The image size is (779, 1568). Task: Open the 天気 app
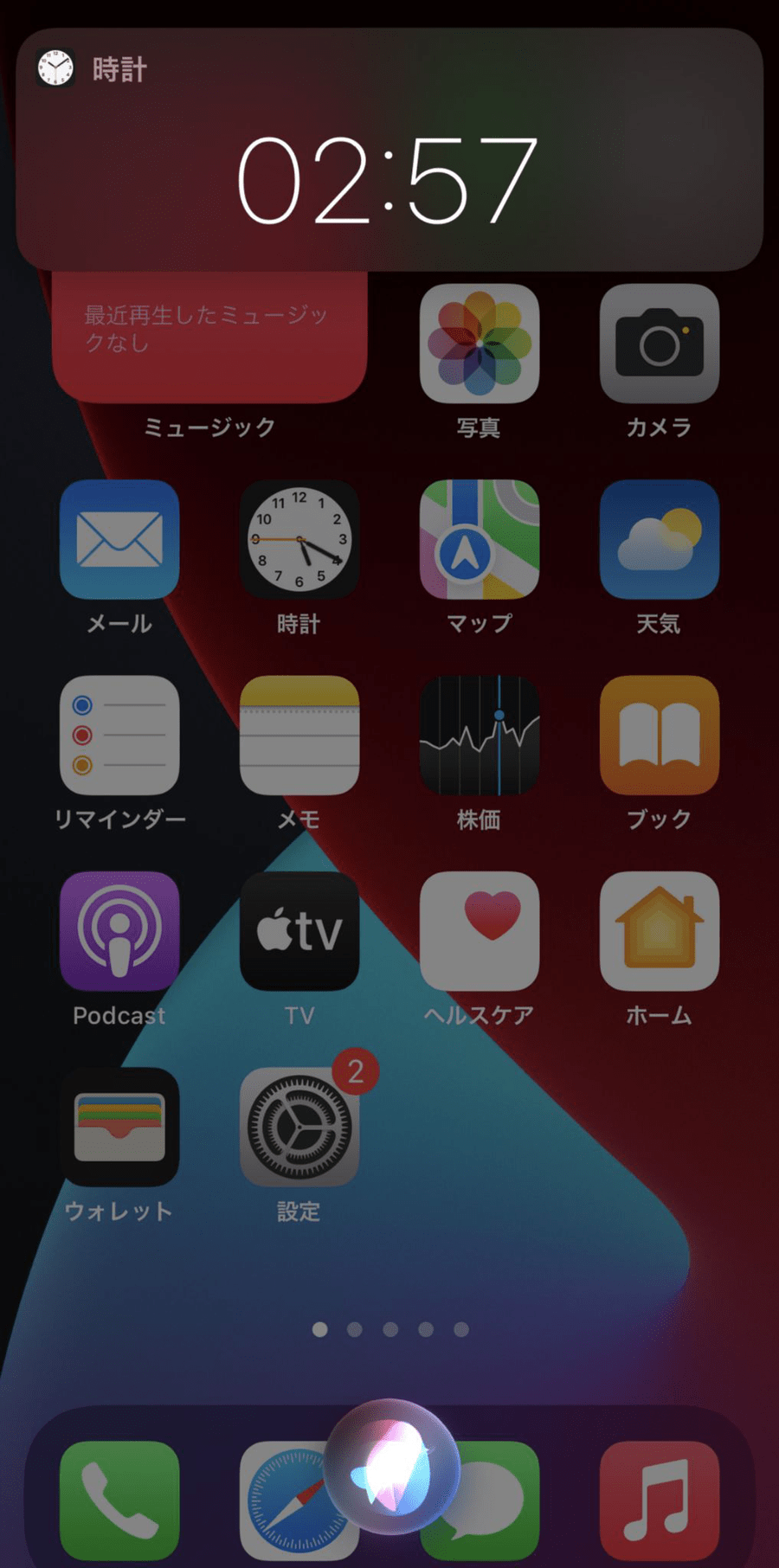pyautogui.click(x=660, y=540)
